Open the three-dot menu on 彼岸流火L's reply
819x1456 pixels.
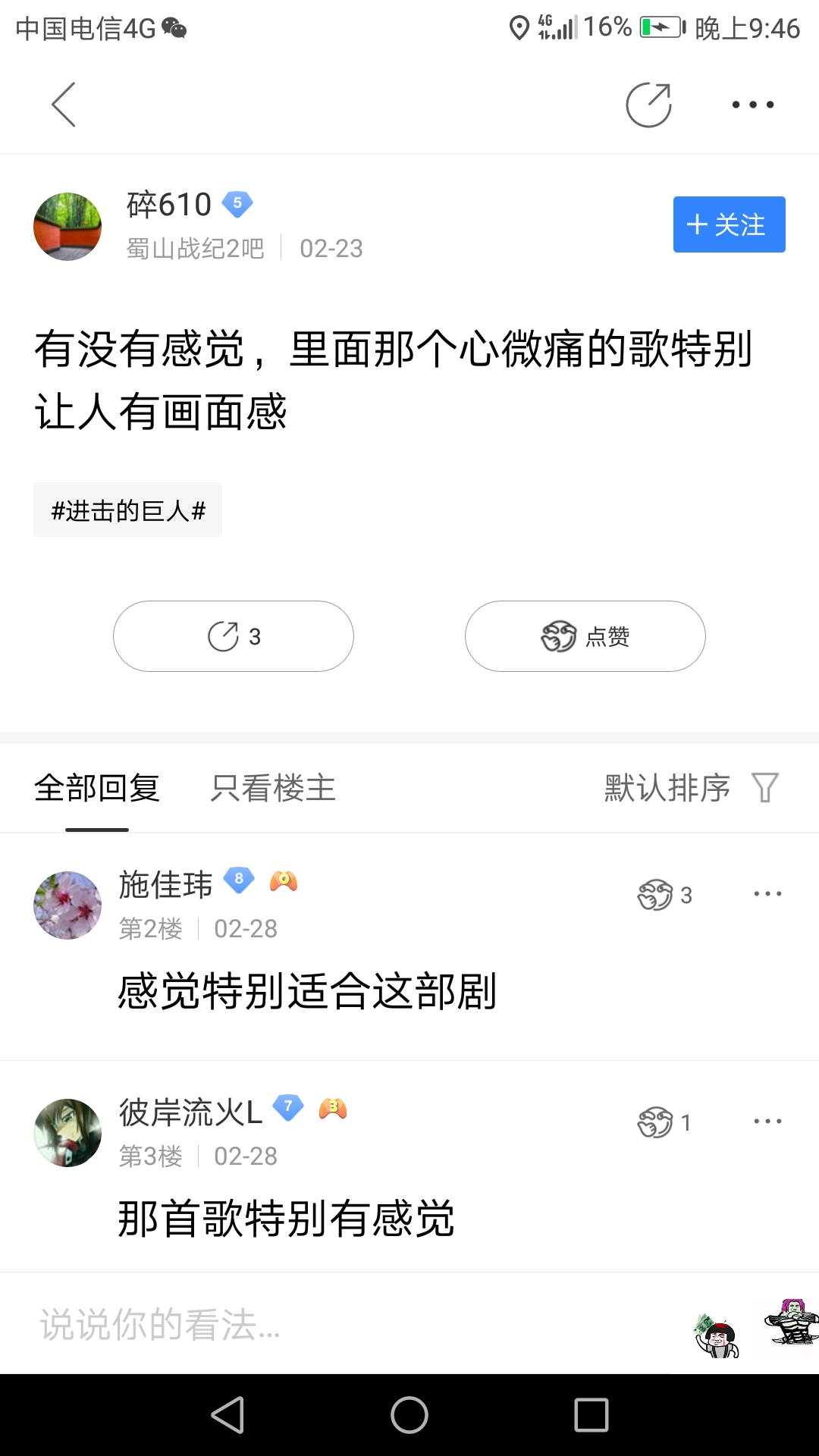tap(768, 1120)
